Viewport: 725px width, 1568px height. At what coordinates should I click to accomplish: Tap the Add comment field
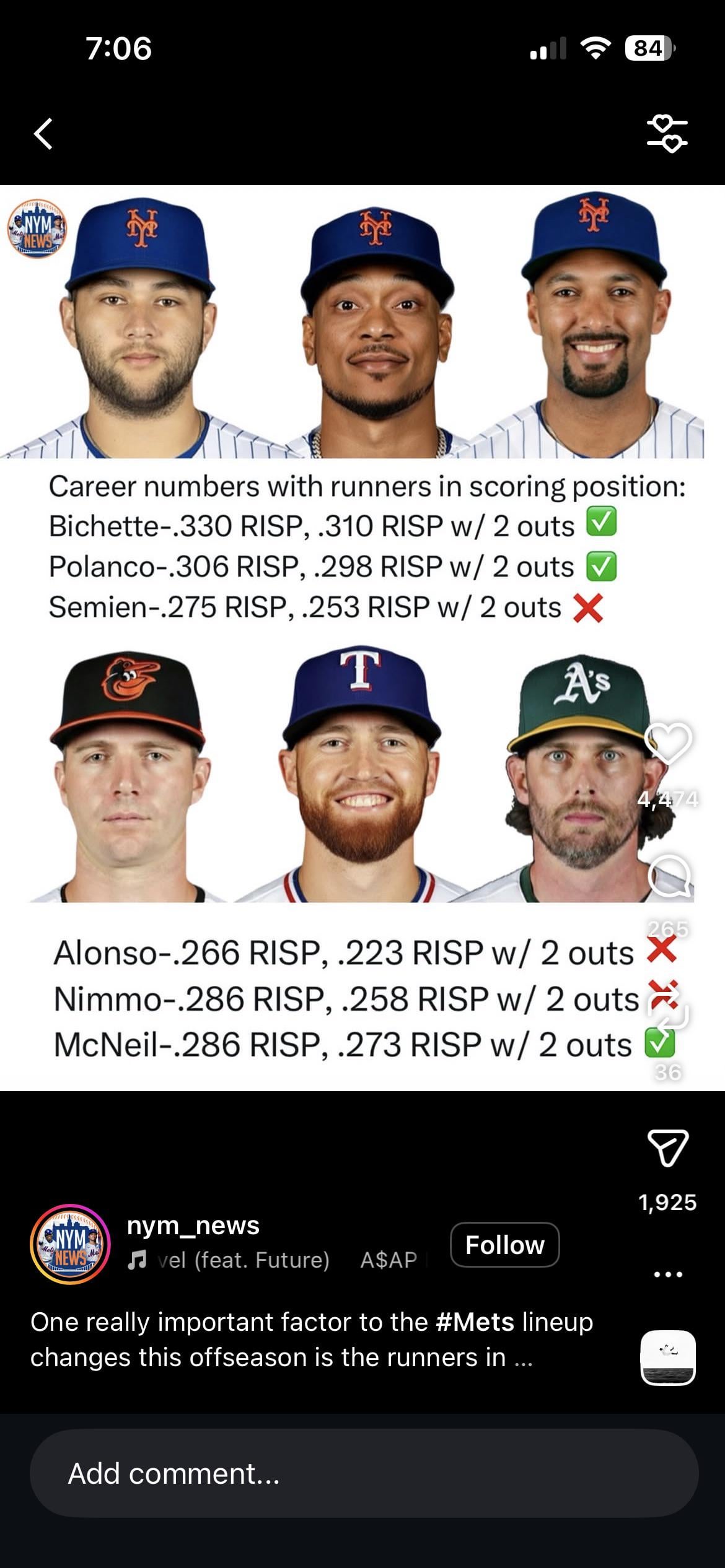(x=364, y=1473)
